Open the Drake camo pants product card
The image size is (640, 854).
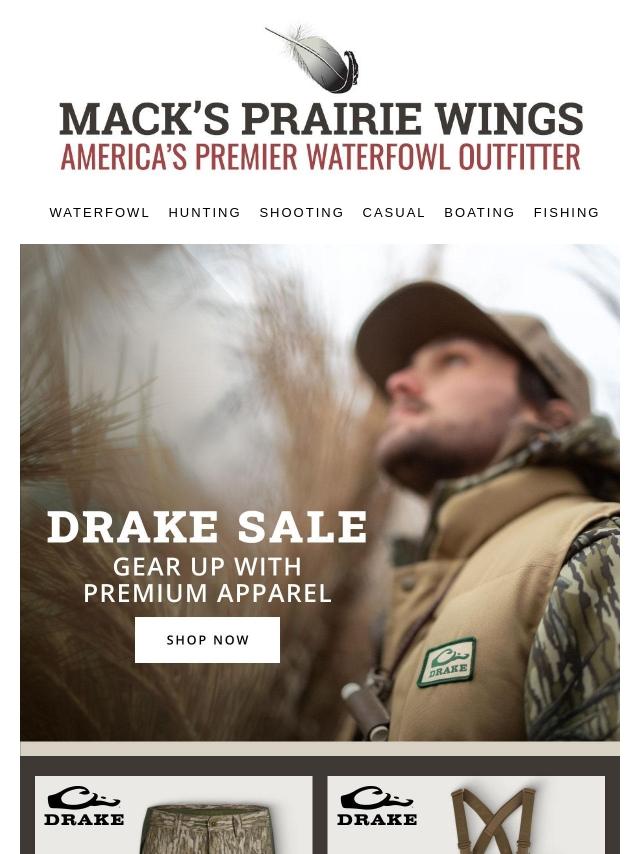(174, 815)
